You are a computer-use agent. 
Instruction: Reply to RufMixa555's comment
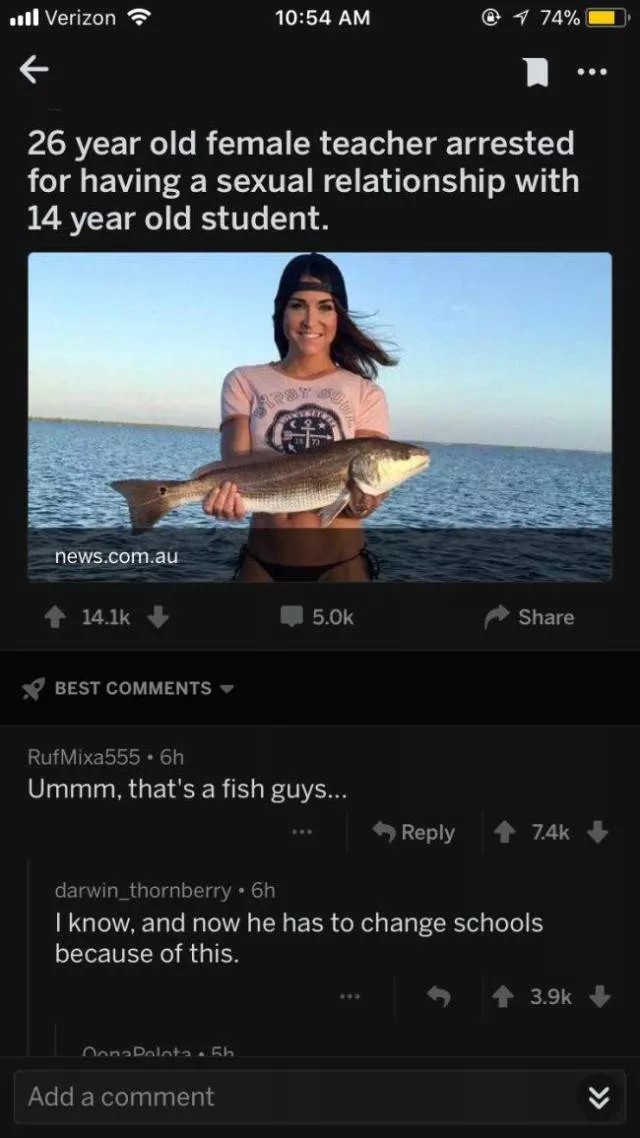(413, 832)
